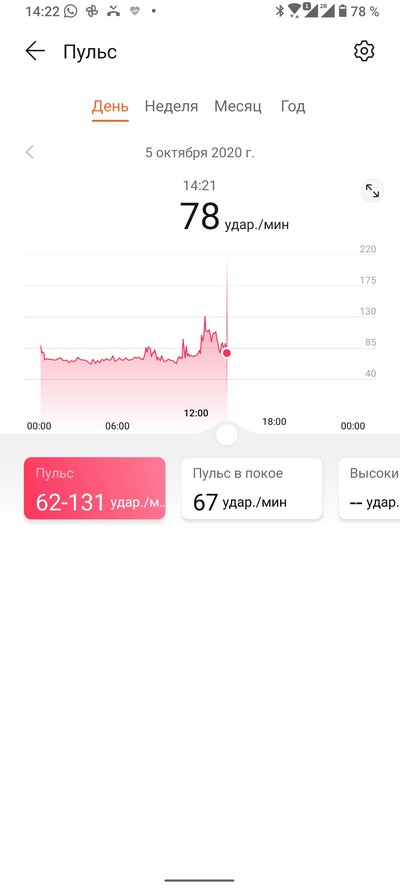Tap the Высокий пульс card
This screenshot has width=400, height=889.
(369, 488)
